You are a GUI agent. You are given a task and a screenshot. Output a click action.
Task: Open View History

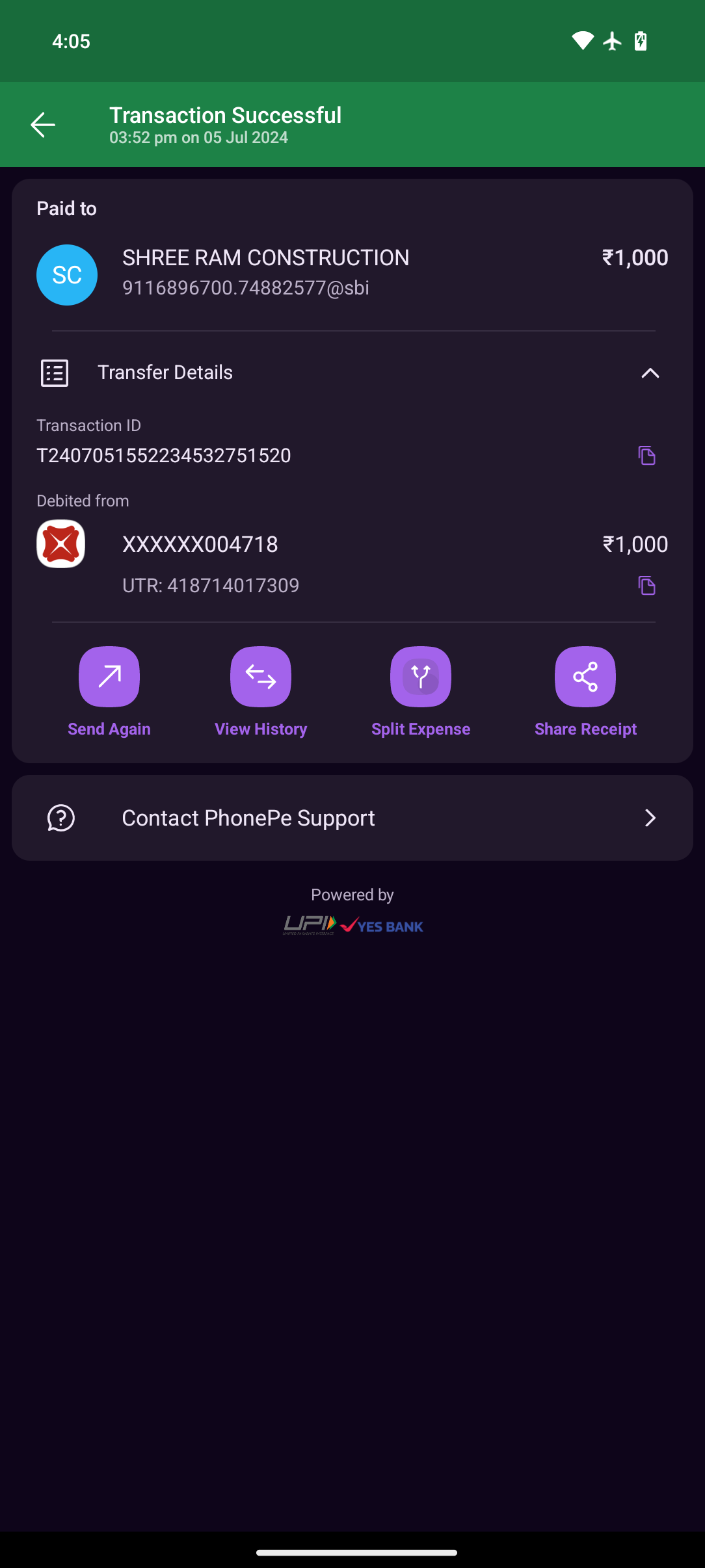click(261, 677)
